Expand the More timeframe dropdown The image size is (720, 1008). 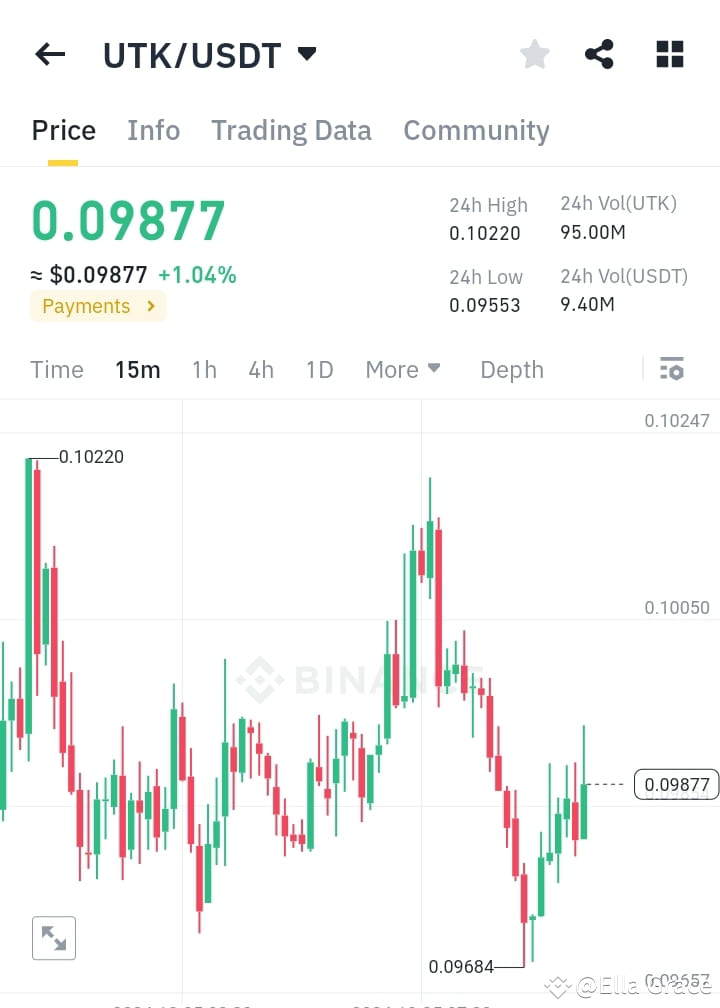[402, 369]
